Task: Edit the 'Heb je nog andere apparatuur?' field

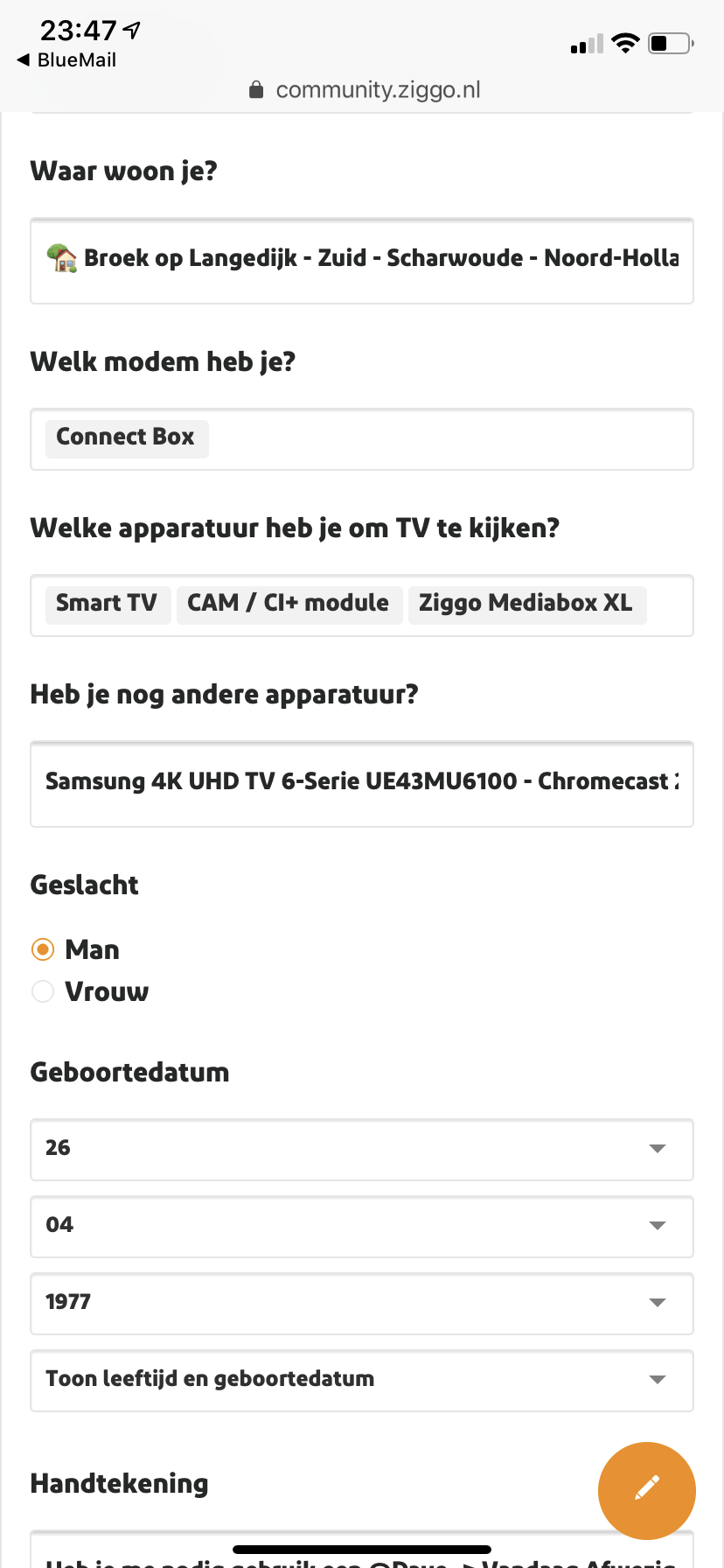Action: coord(362,784)
